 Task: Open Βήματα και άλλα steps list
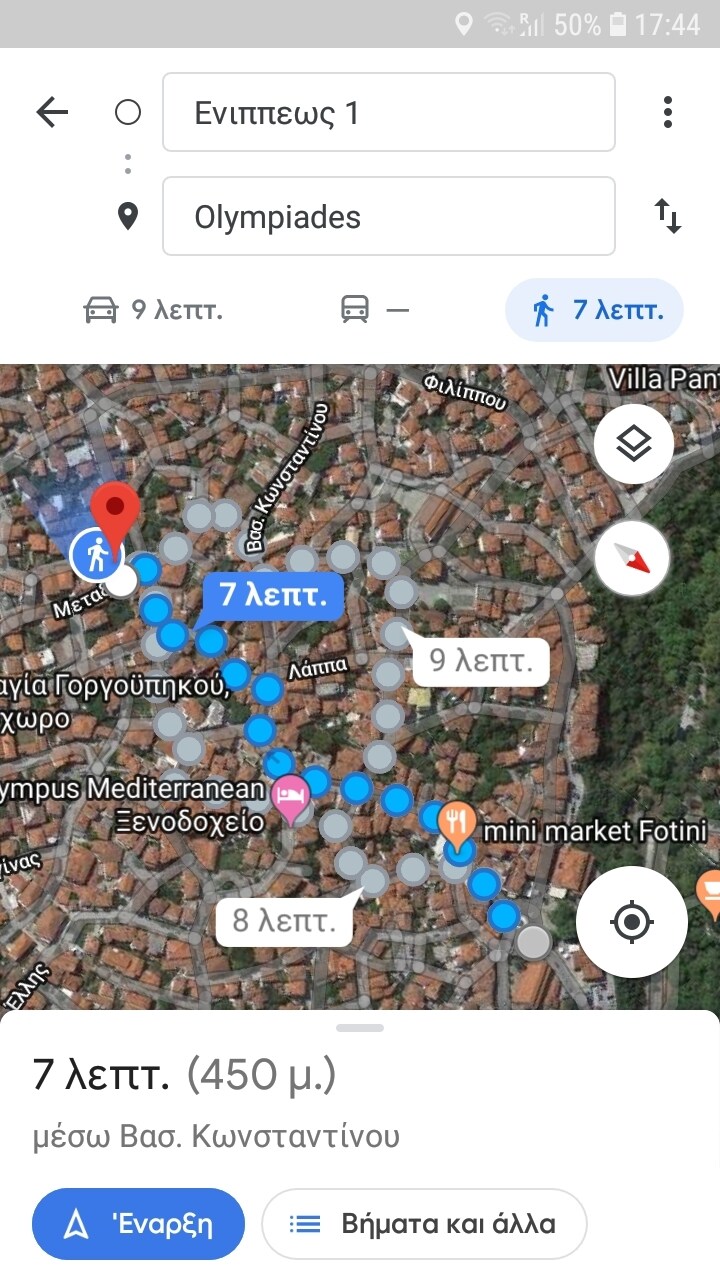[x=424, y=1224]
